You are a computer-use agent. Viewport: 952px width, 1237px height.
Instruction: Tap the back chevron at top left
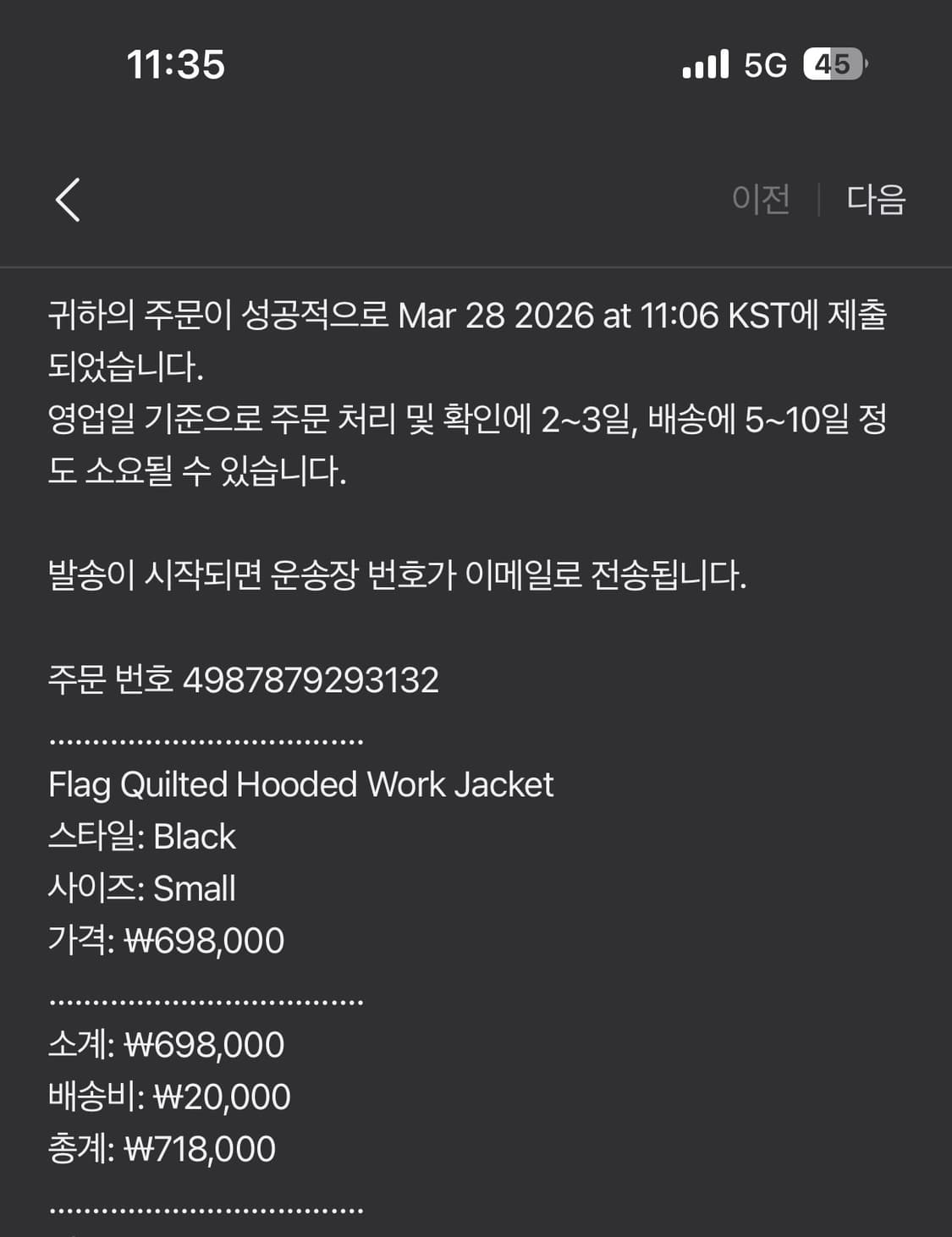[x=69, y=200]
